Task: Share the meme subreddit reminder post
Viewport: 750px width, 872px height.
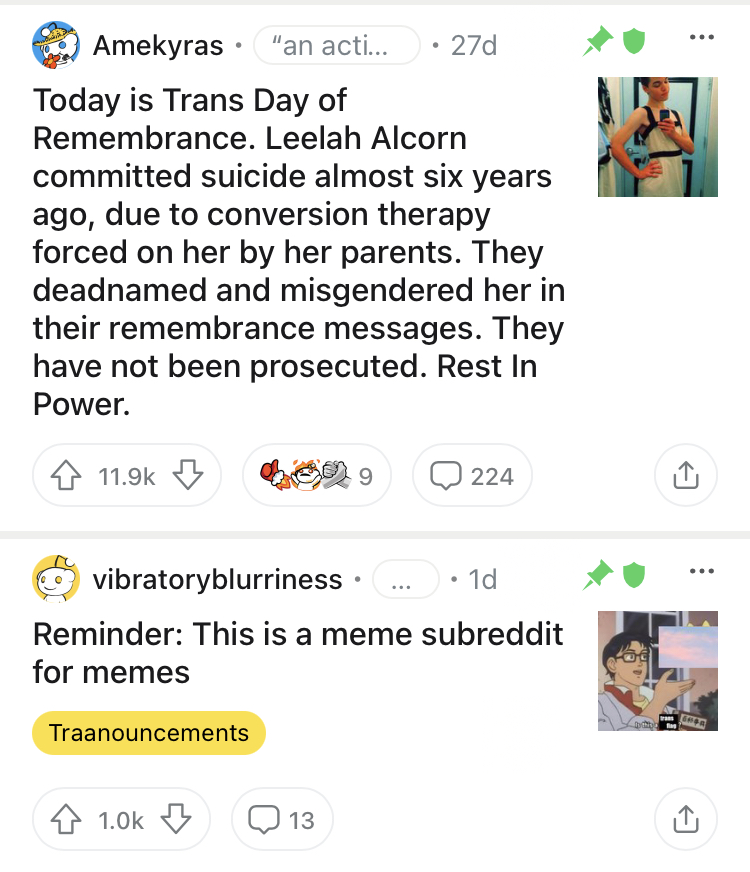Action: [686, 820]
